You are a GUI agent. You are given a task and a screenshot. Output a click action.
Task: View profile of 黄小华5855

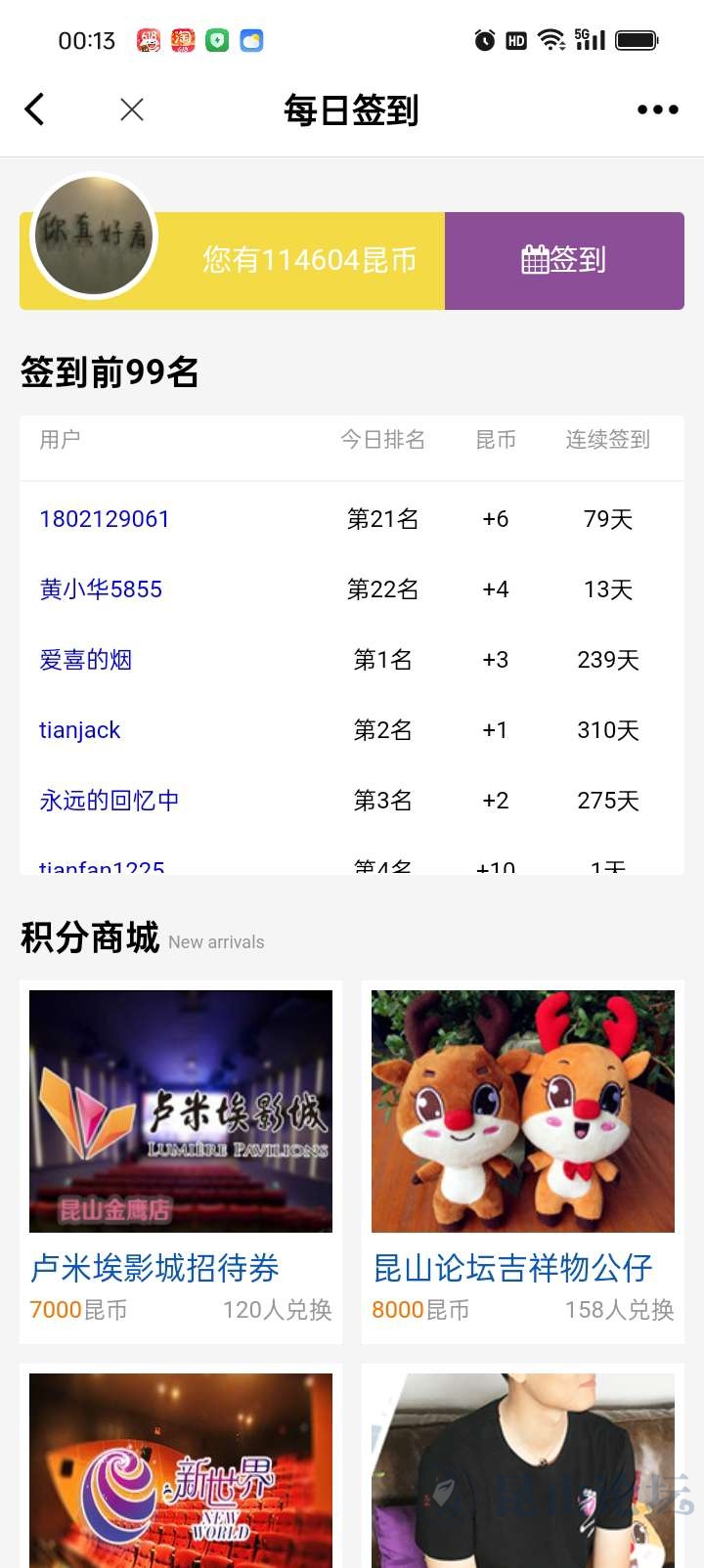pyautogui.click(x=101, y=589)
